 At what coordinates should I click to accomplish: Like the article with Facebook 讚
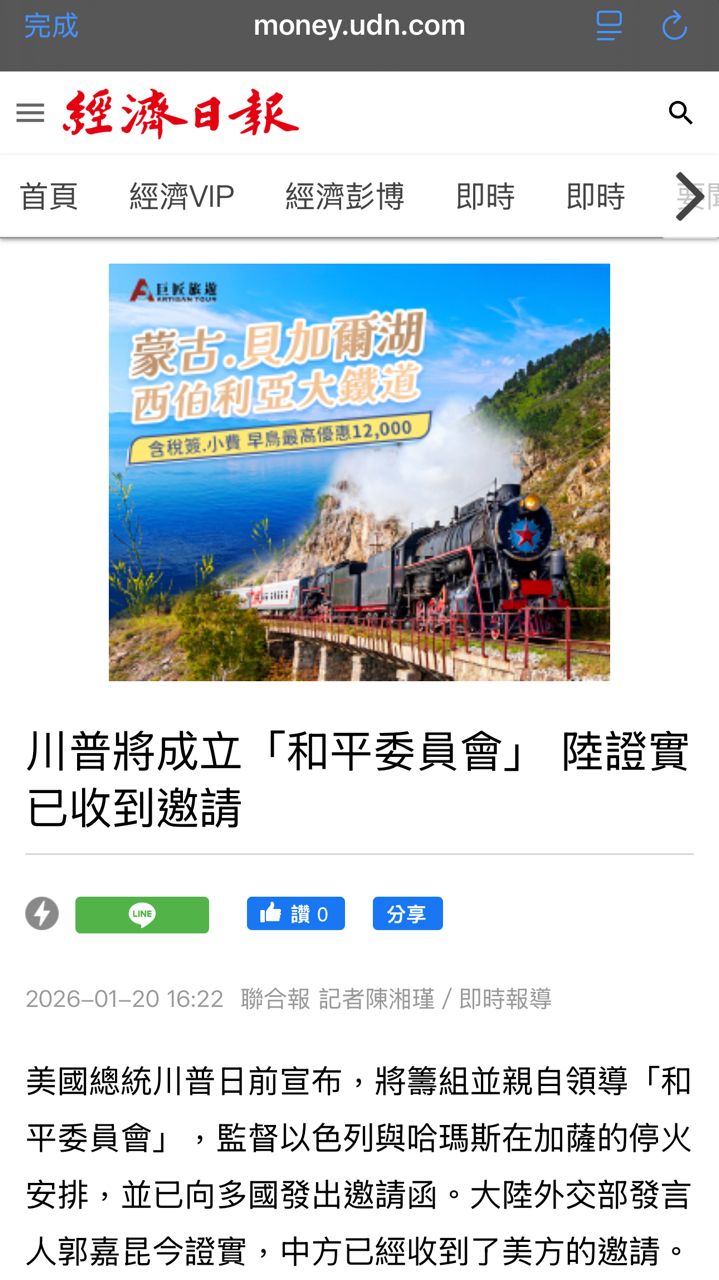point(295,914)
